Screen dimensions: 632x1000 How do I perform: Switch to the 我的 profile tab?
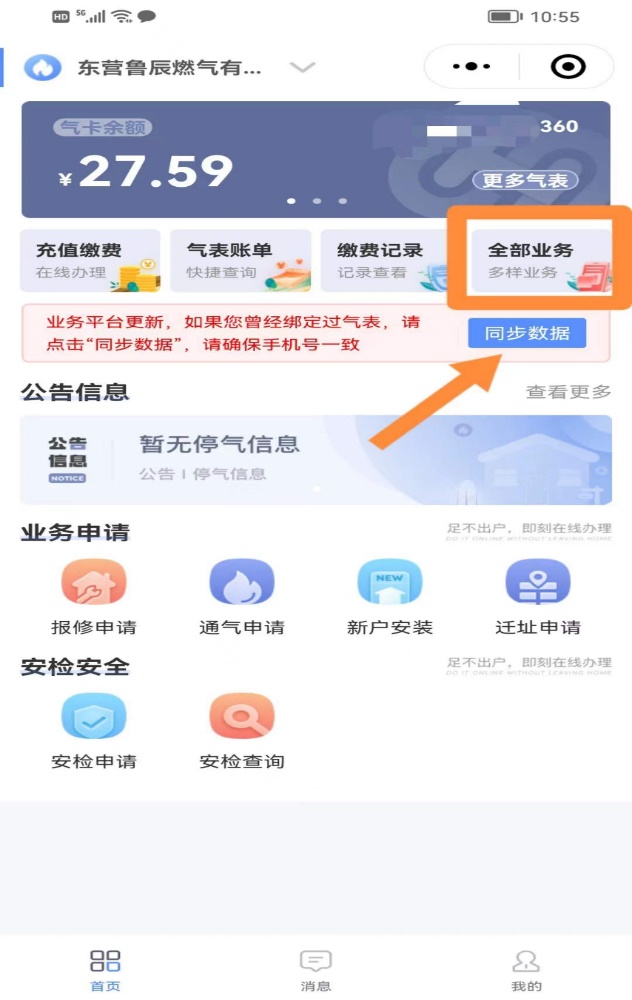526,970
